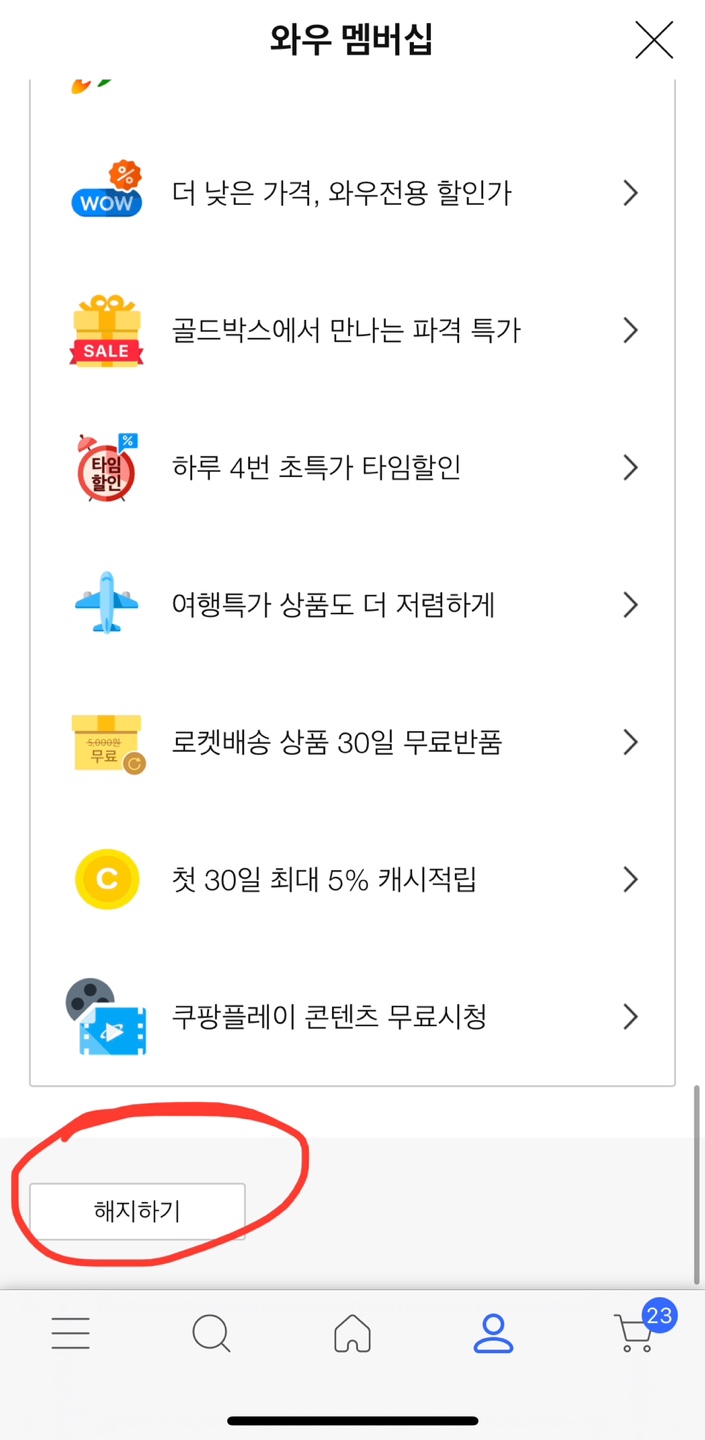Open 첫 30일 최대 5% 캐시적립

click(353, 879)
